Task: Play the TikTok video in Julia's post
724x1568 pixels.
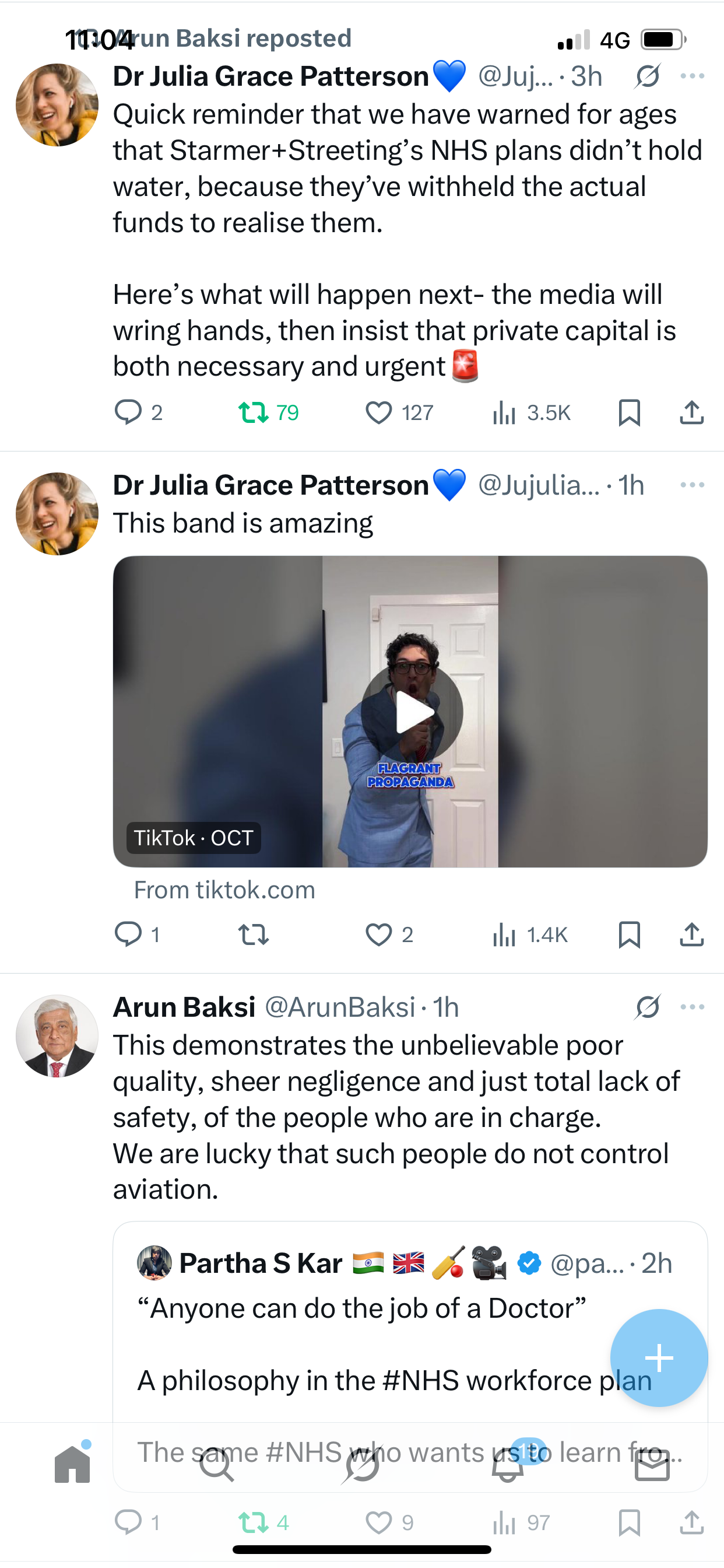Action: point(412,712)
